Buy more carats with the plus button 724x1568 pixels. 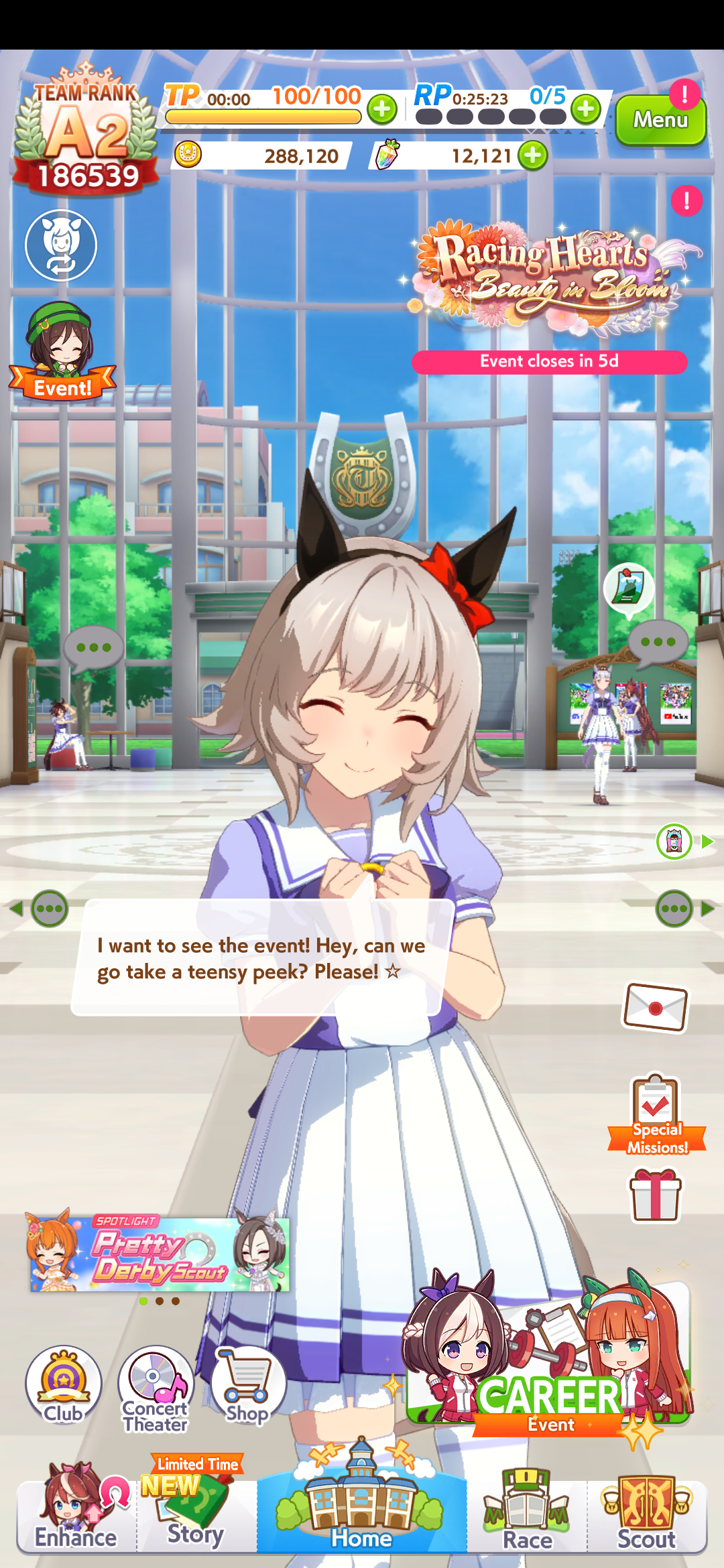(534, 155)
